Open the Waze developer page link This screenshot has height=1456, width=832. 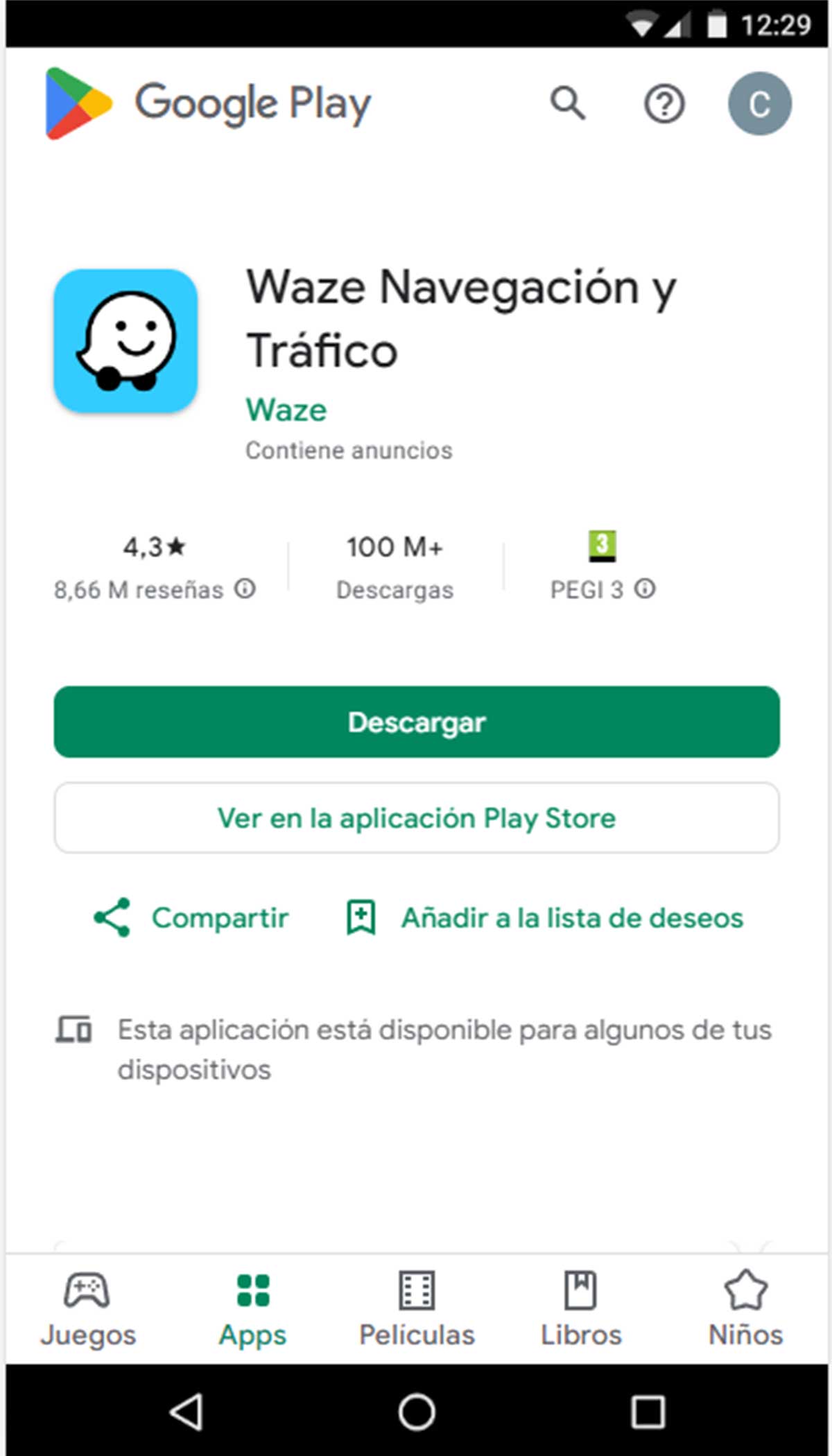pos(285,409)
